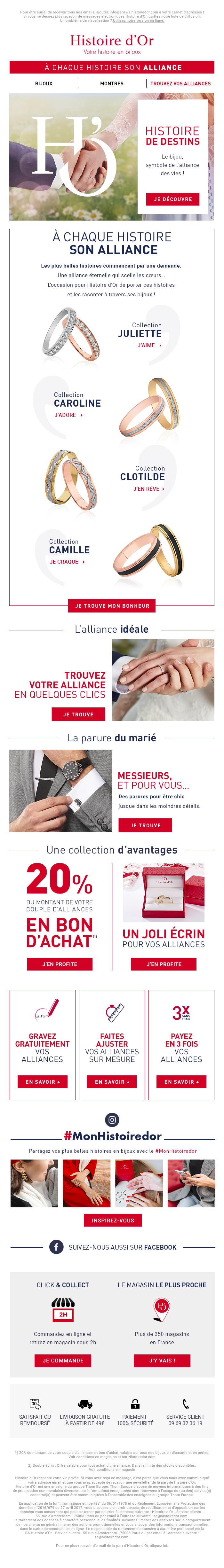Tap JE COMMANDE under Click & Collect
The height and width of the screenshot is (1568, 224).
63,1361
